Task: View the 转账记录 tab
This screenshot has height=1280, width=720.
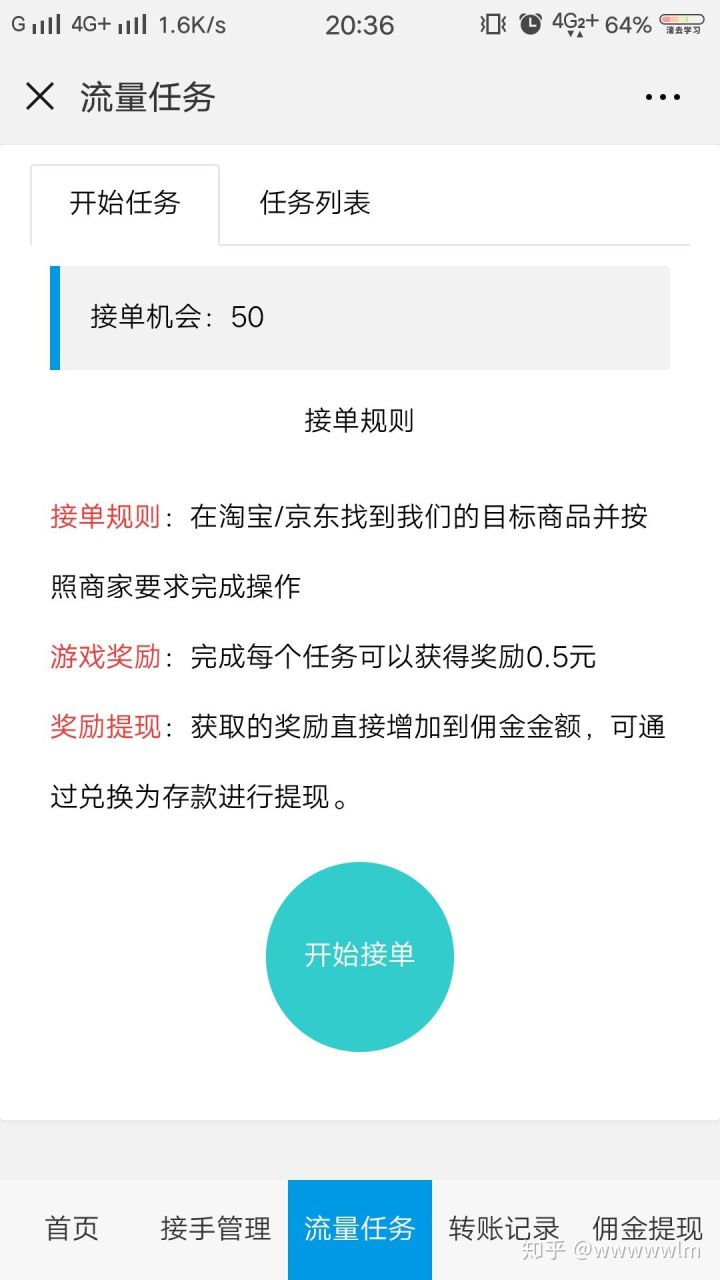Action: 504,1229
